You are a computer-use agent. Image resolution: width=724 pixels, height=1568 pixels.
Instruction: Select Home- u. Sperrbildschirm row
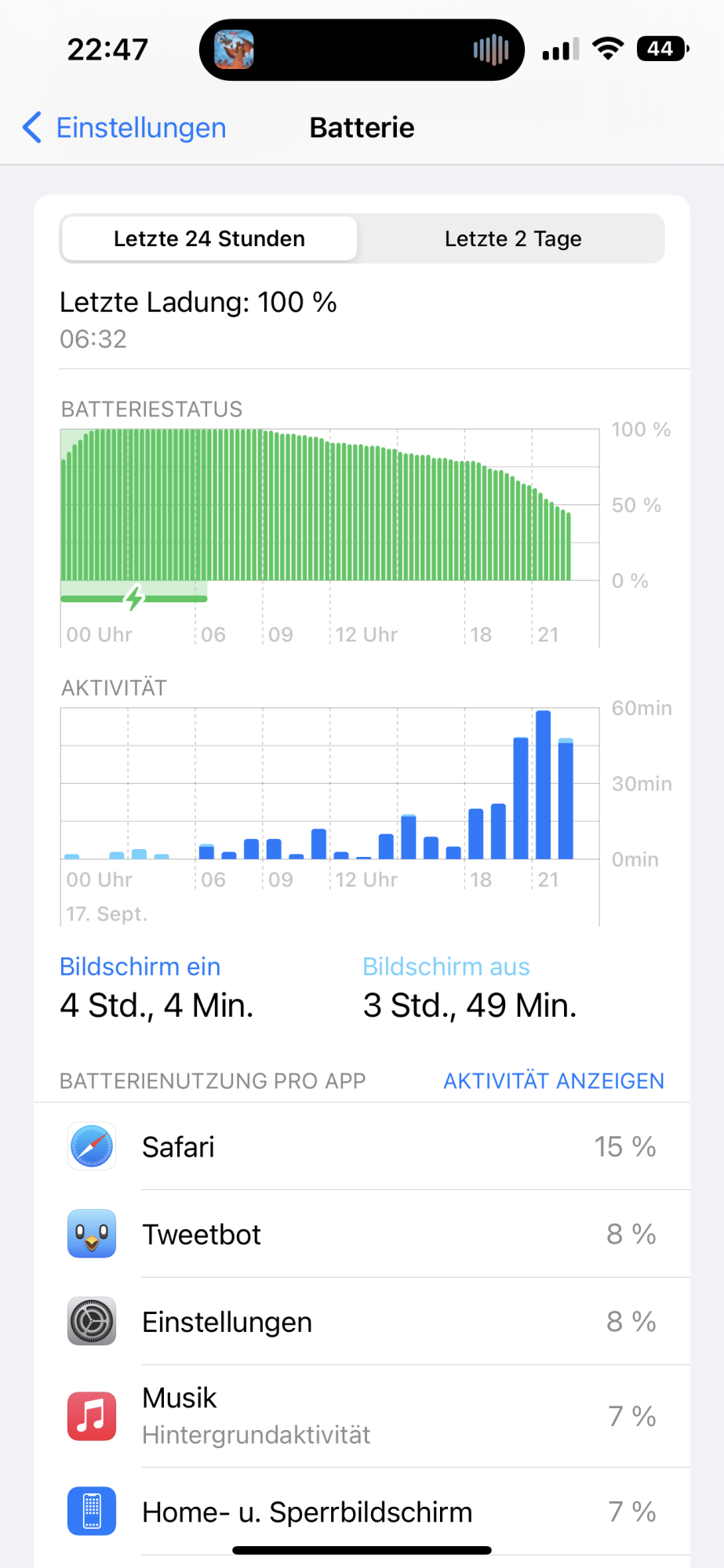tap(362, 1512)
